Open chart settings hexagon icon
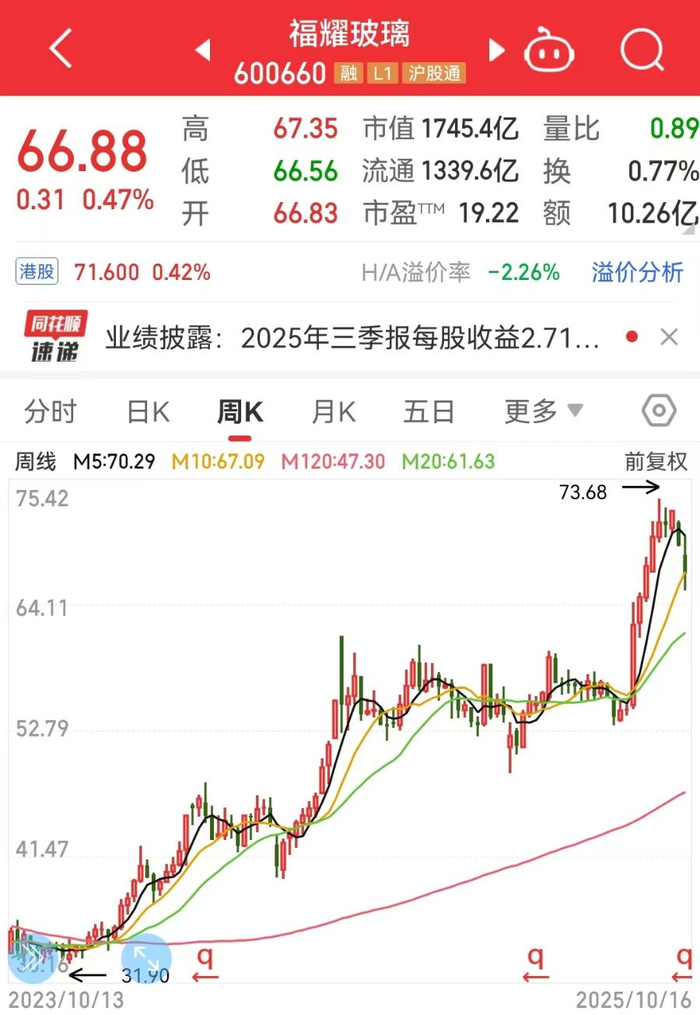This screenshot has height=1015, width=700. pyautogui.click(x=658, y=411)
